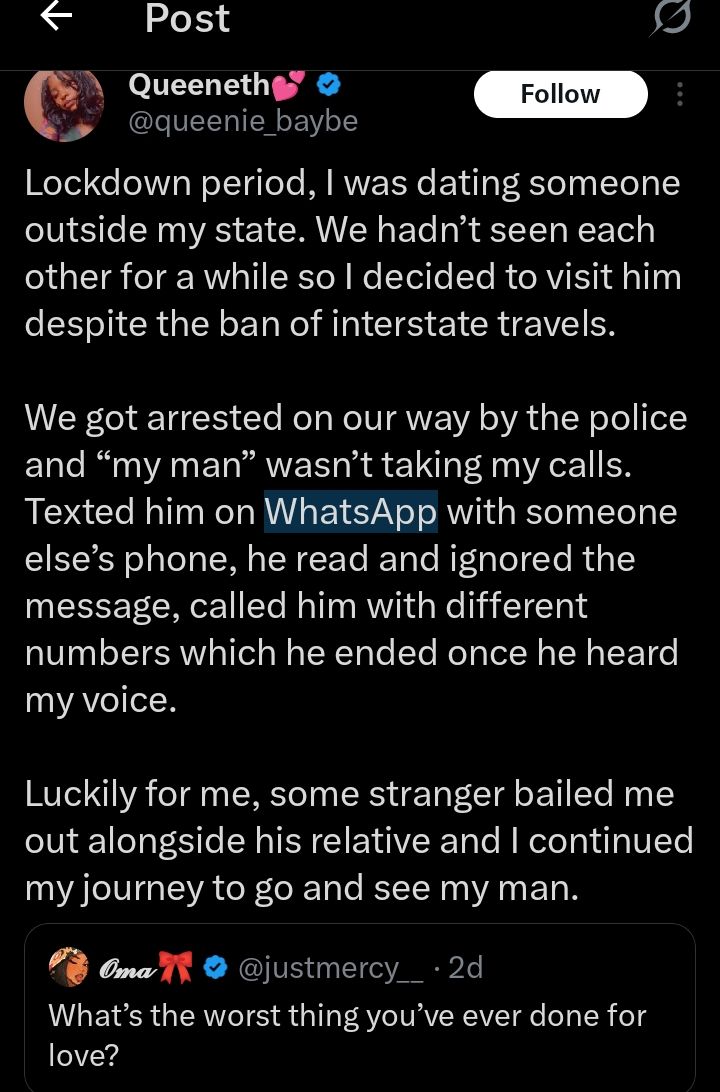
Task: Open the @queenie_baybe profile handle
Action: [242, 121]
